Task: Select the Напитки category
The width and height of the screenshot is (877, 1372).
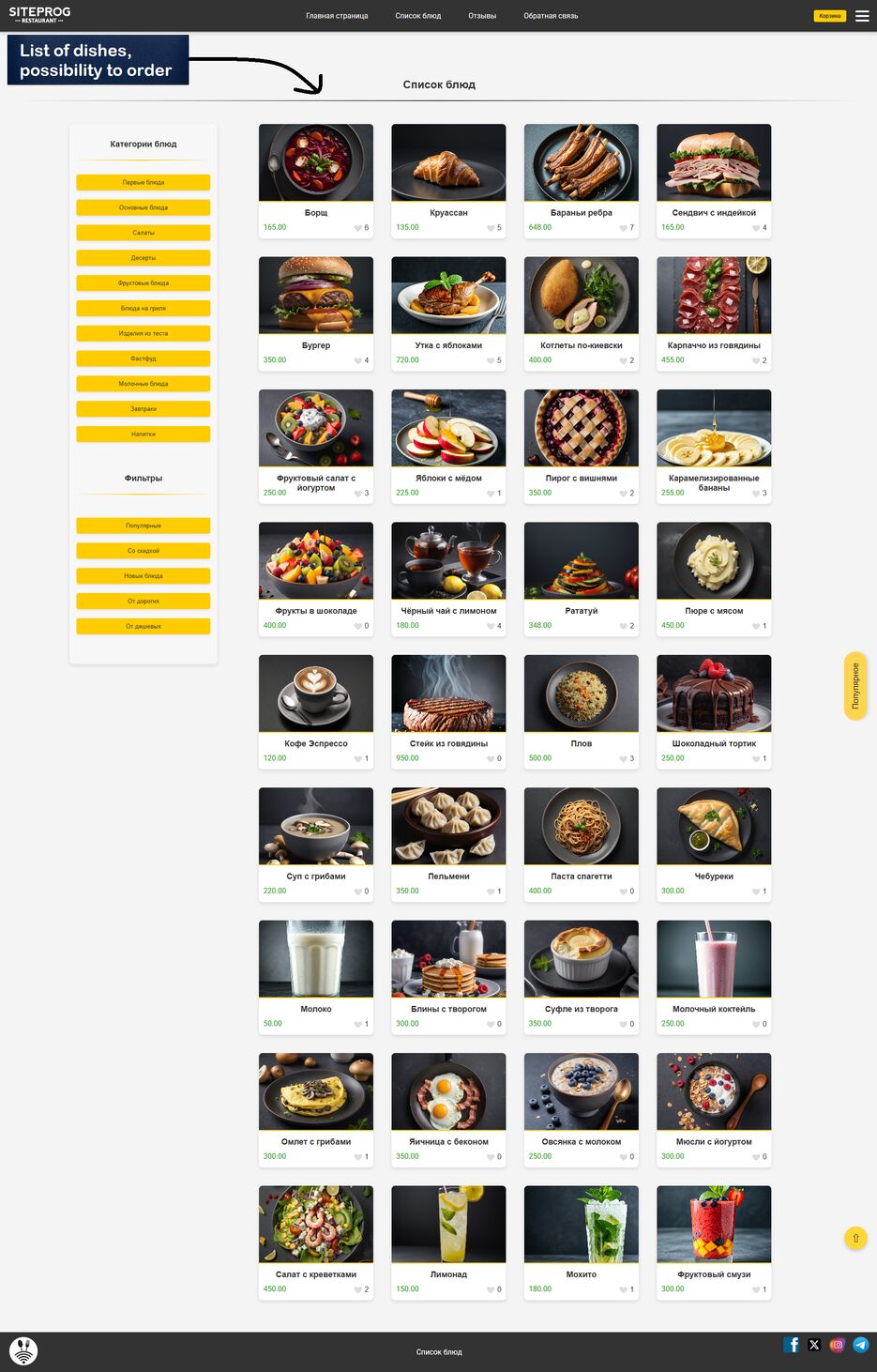Action: [x=143, y=434]
